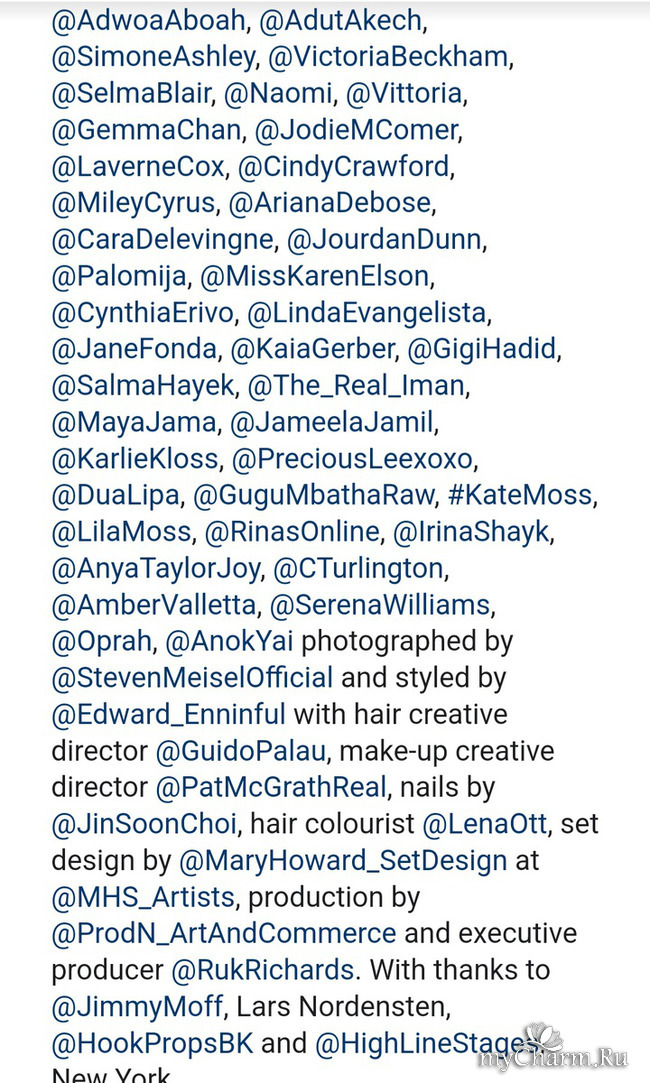Open the @The_Real_Iman mention
The image size is (650, 1083).
(x=357, y=385)
